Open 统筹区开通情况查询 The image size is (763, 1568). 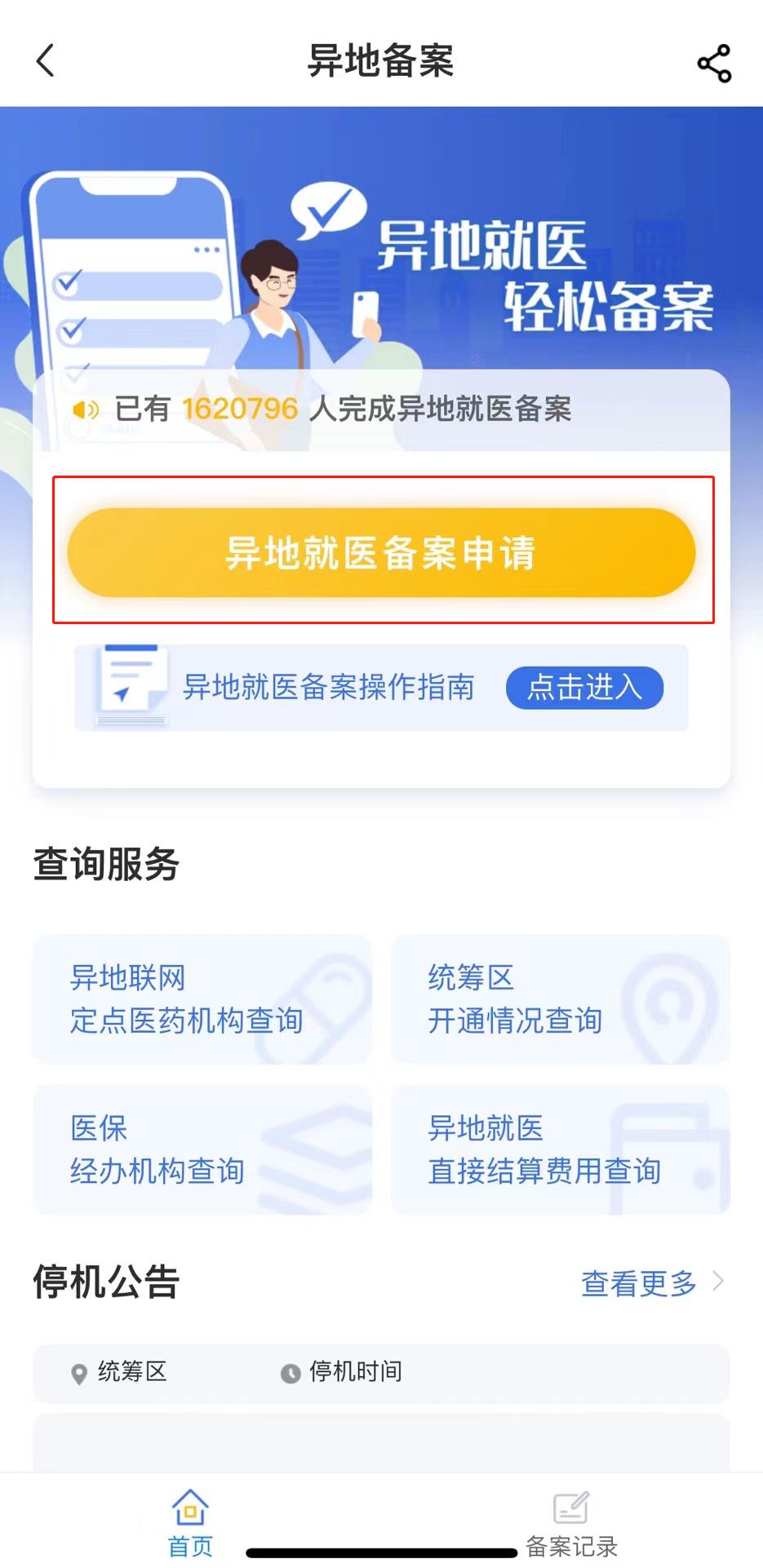point(560,999)
